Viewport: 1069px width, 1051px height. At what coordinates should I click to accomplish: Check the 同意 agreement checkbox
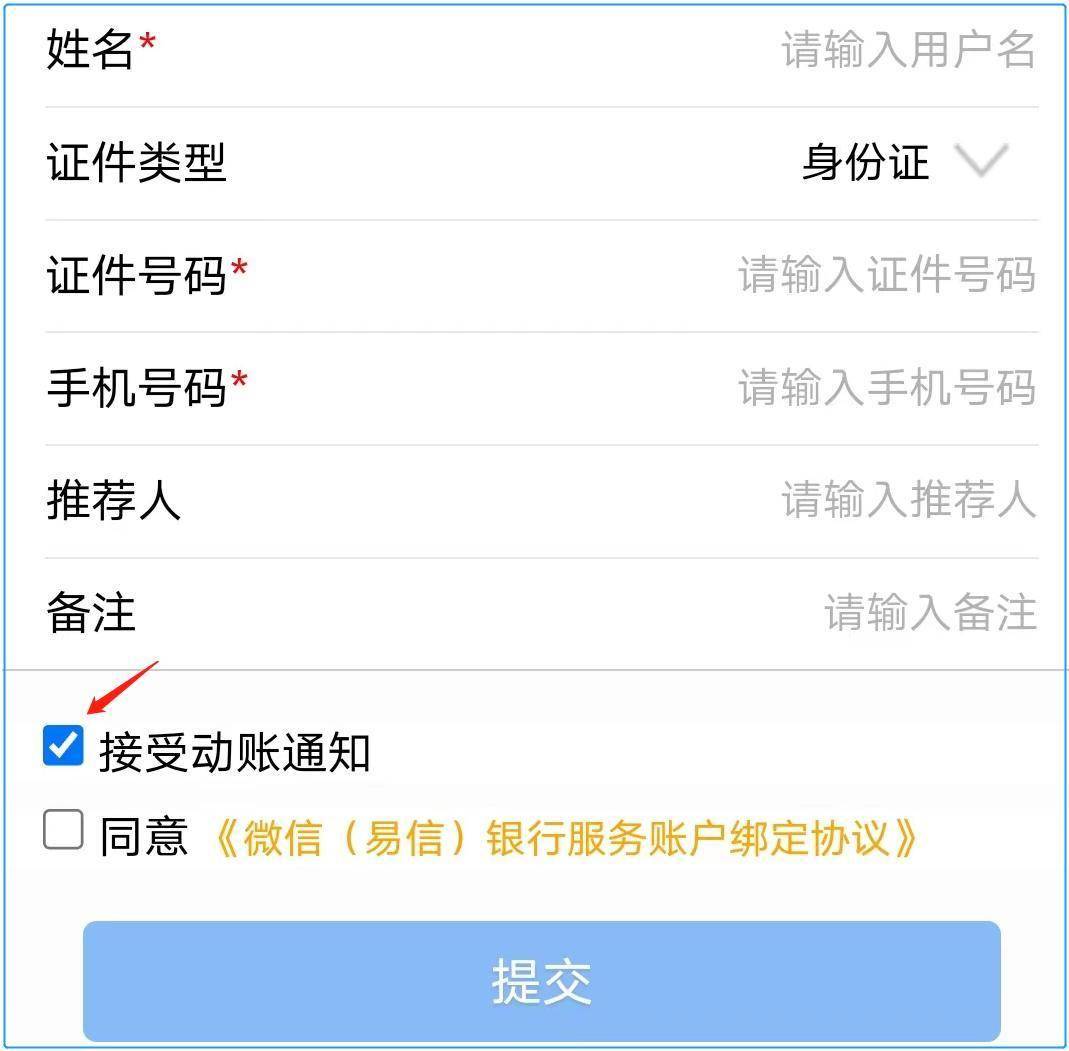(x=64, y=831)
